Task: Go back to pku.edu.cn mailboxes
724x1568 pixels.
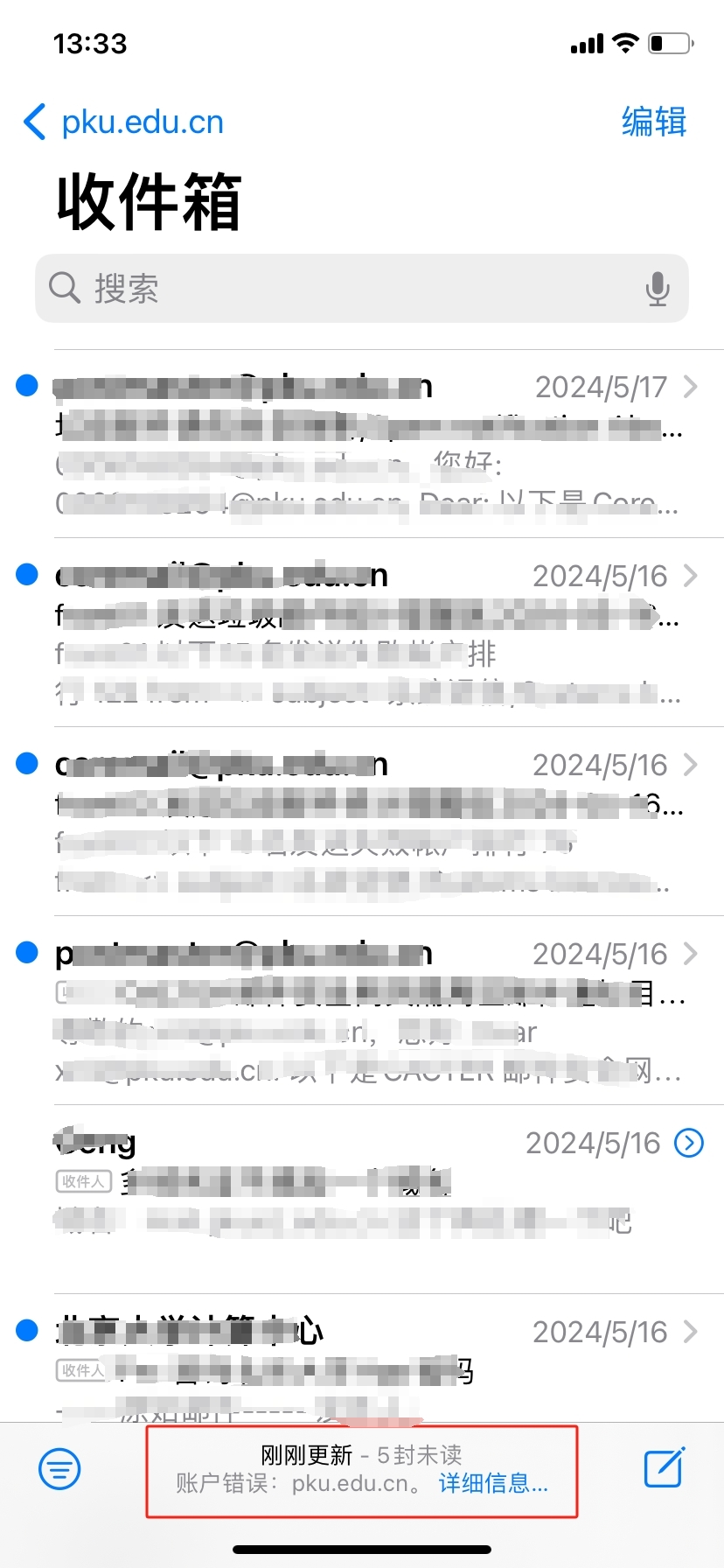Action: coord(124,122)
